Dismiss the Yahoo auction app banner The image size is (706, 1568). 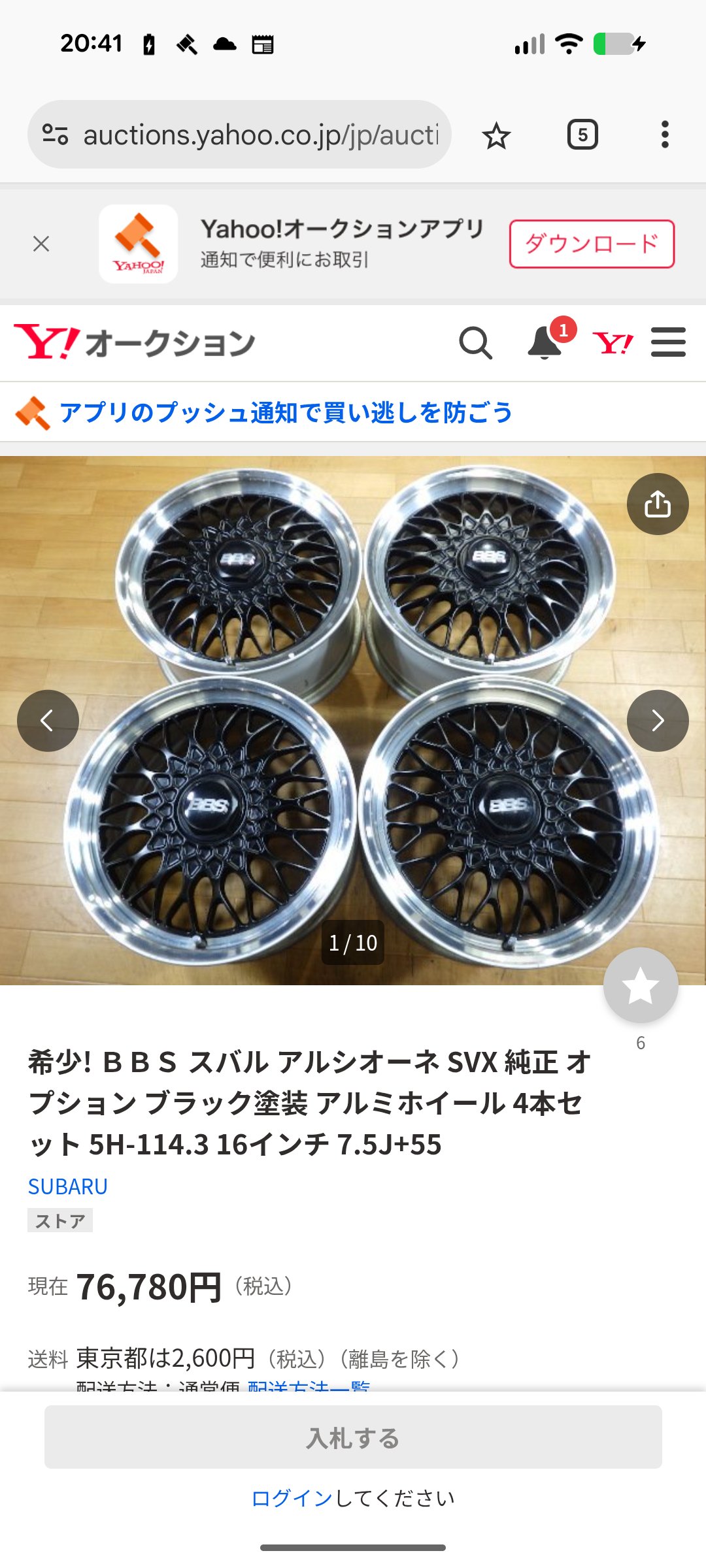coord(41,244)
